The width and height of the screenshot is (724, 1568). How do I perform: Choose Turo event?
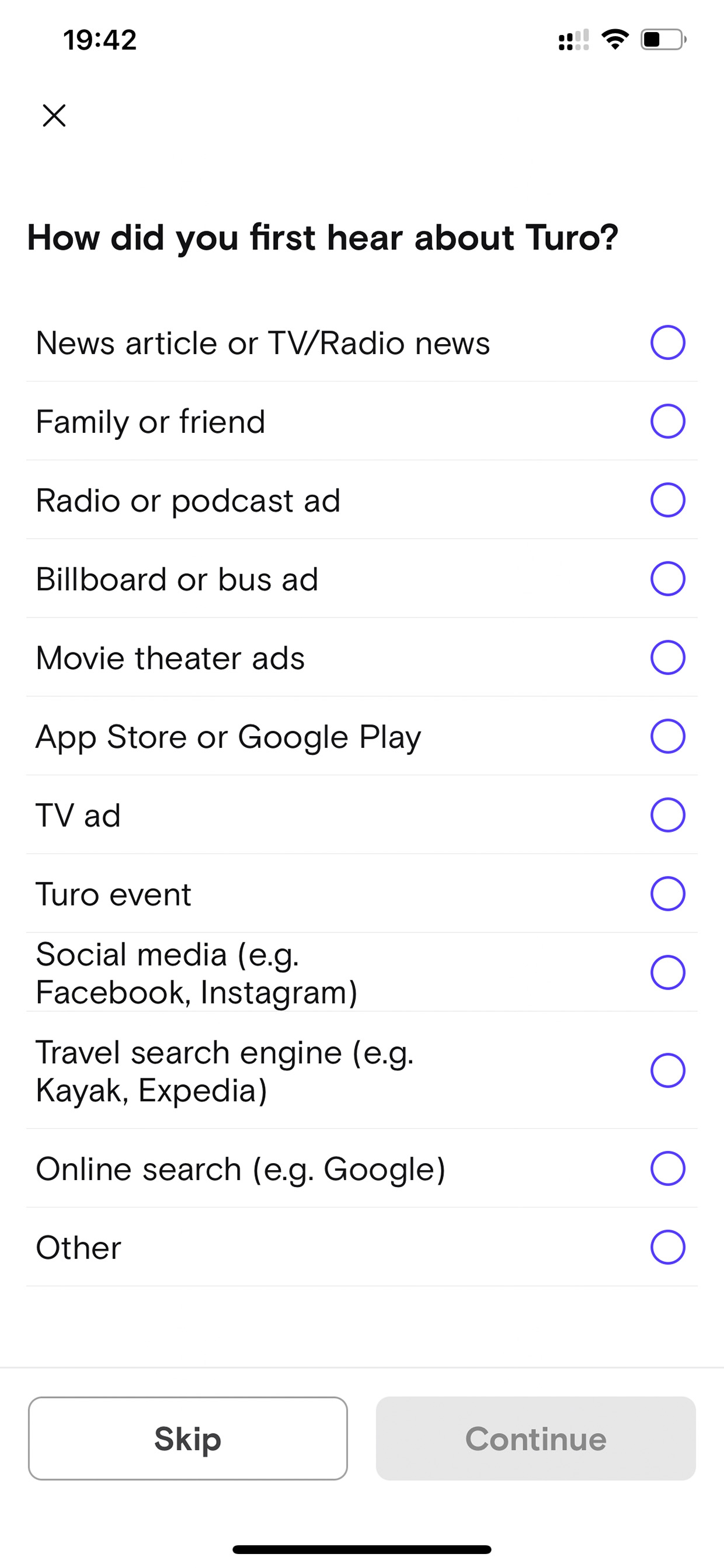[361, 894]
